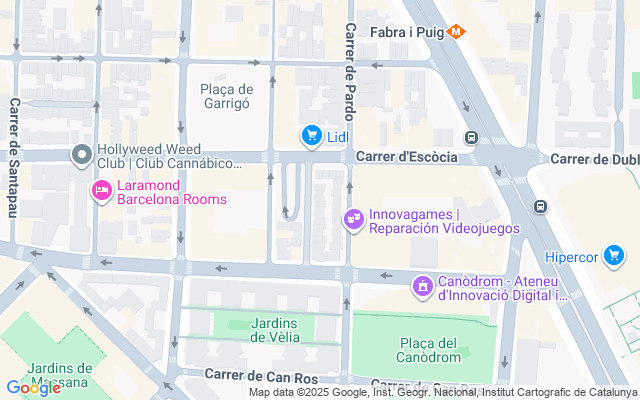Tap the bus stop icon near Hipercor

coord(540,207)
